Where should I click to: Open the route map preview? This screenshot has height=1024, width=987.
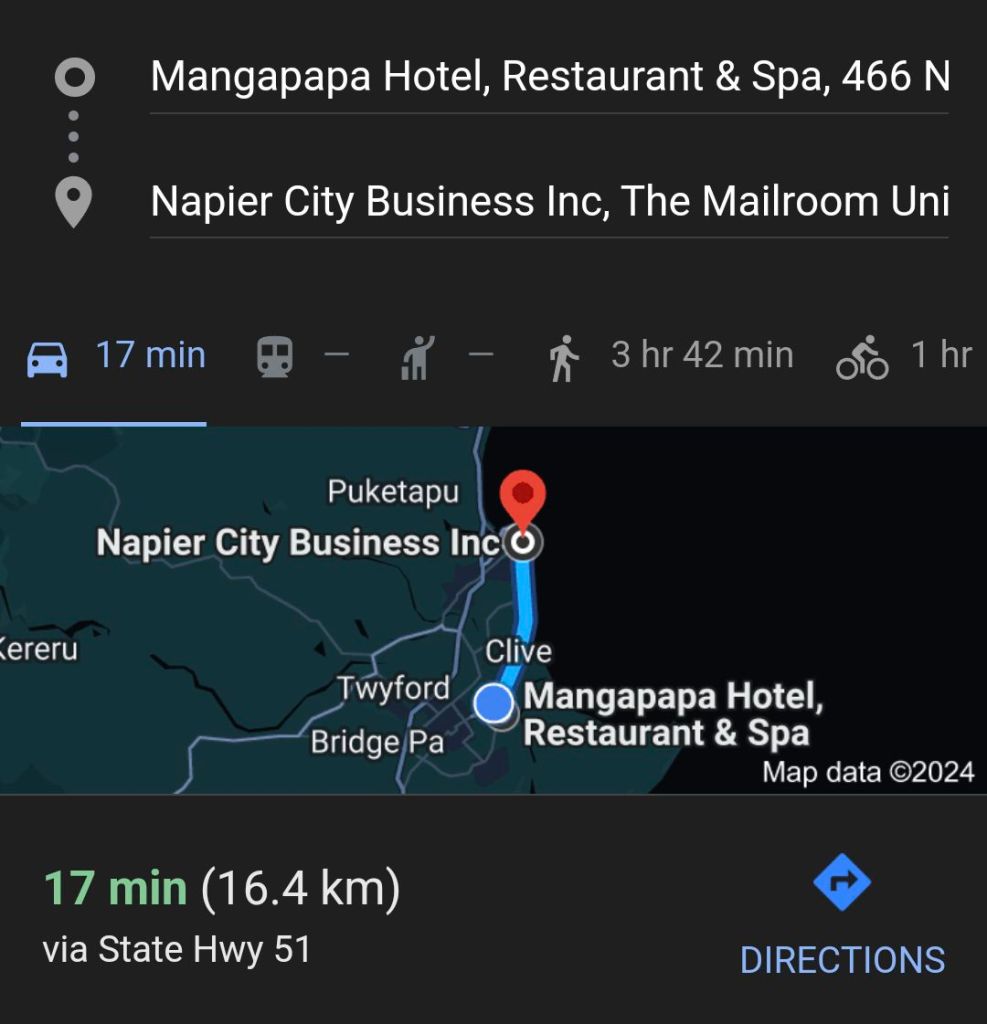click(493, 610)
